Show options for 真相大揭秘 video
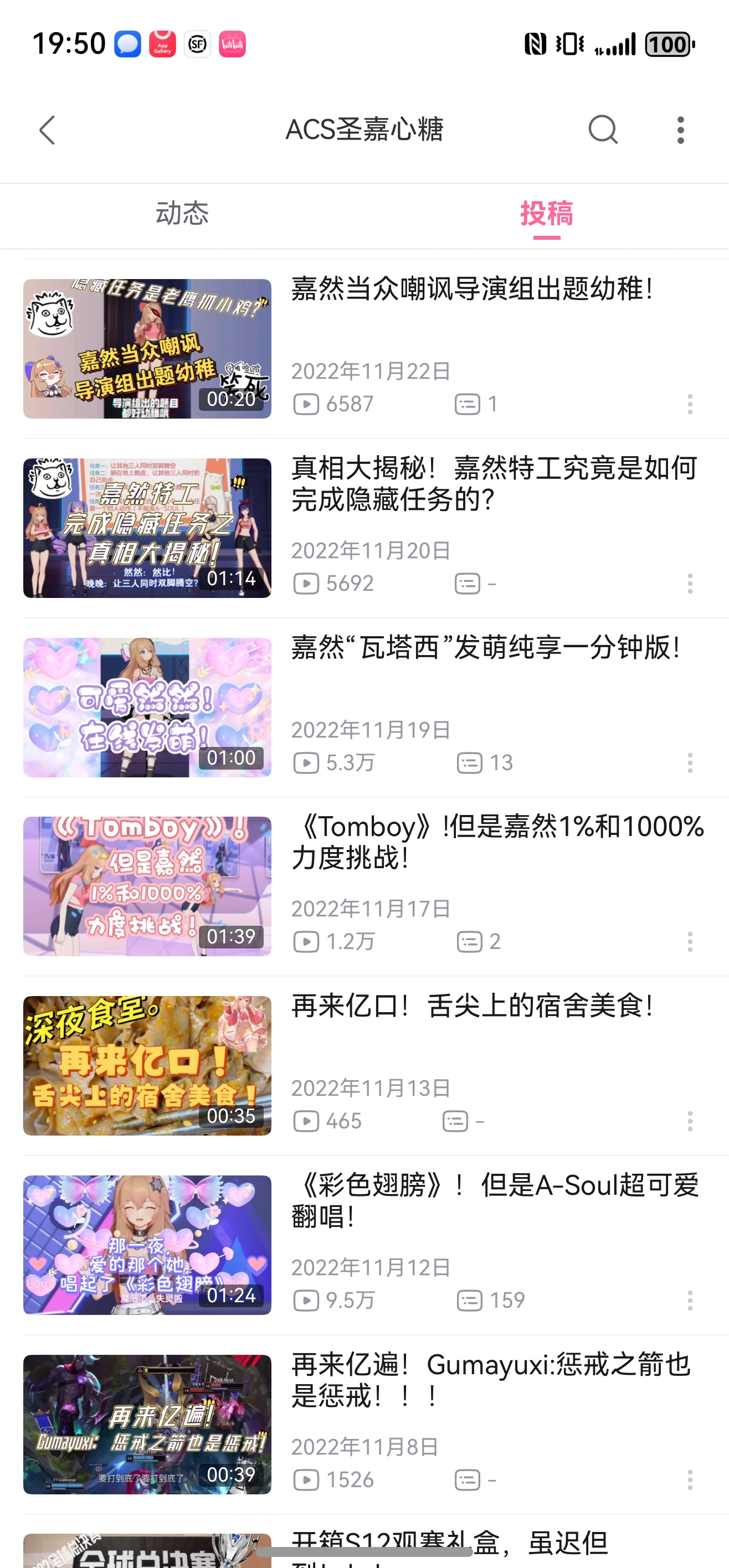This screenshot has width=729, height=1568. [690, 584]
